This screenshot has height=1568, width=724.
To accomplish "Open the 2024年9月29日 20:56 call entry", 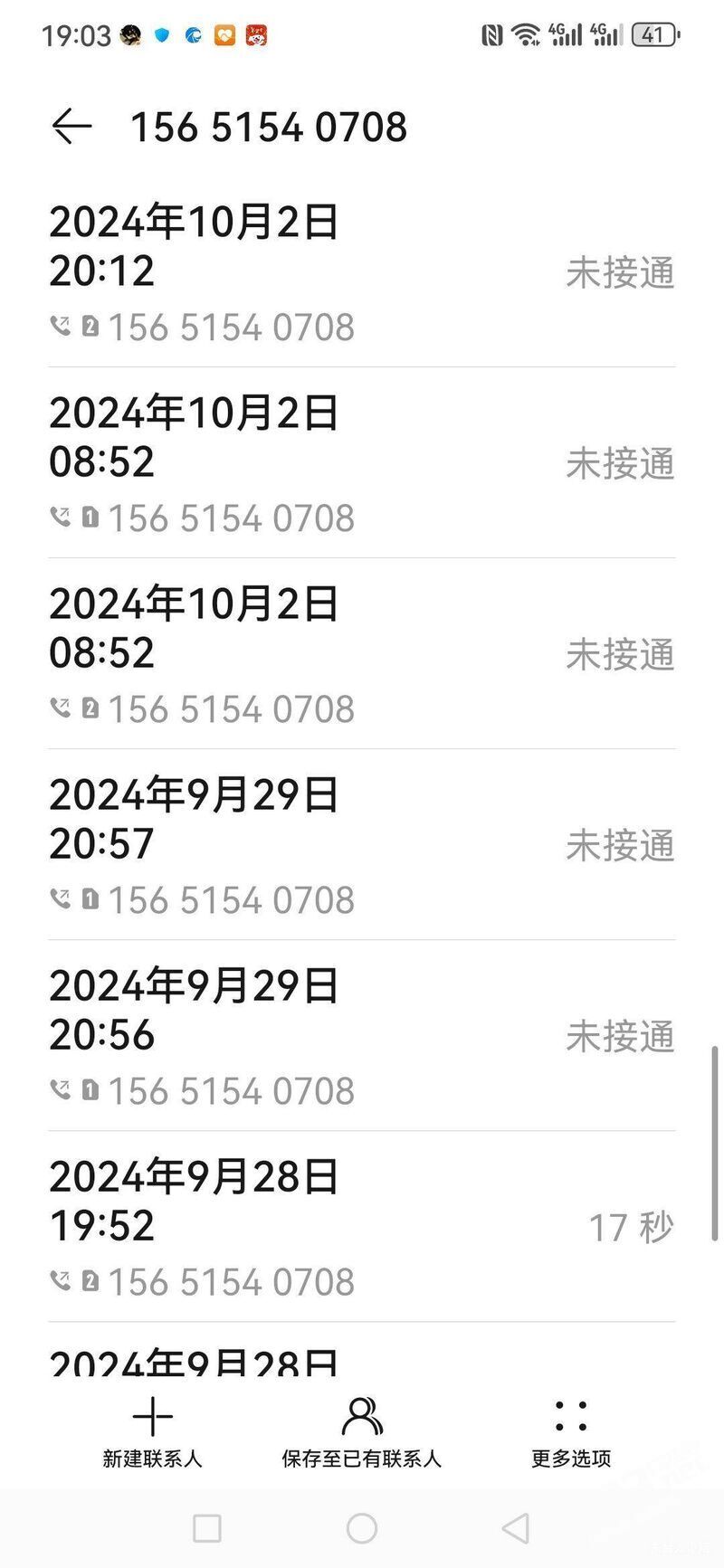I will pyautogui.click(x=361, y=1036).
